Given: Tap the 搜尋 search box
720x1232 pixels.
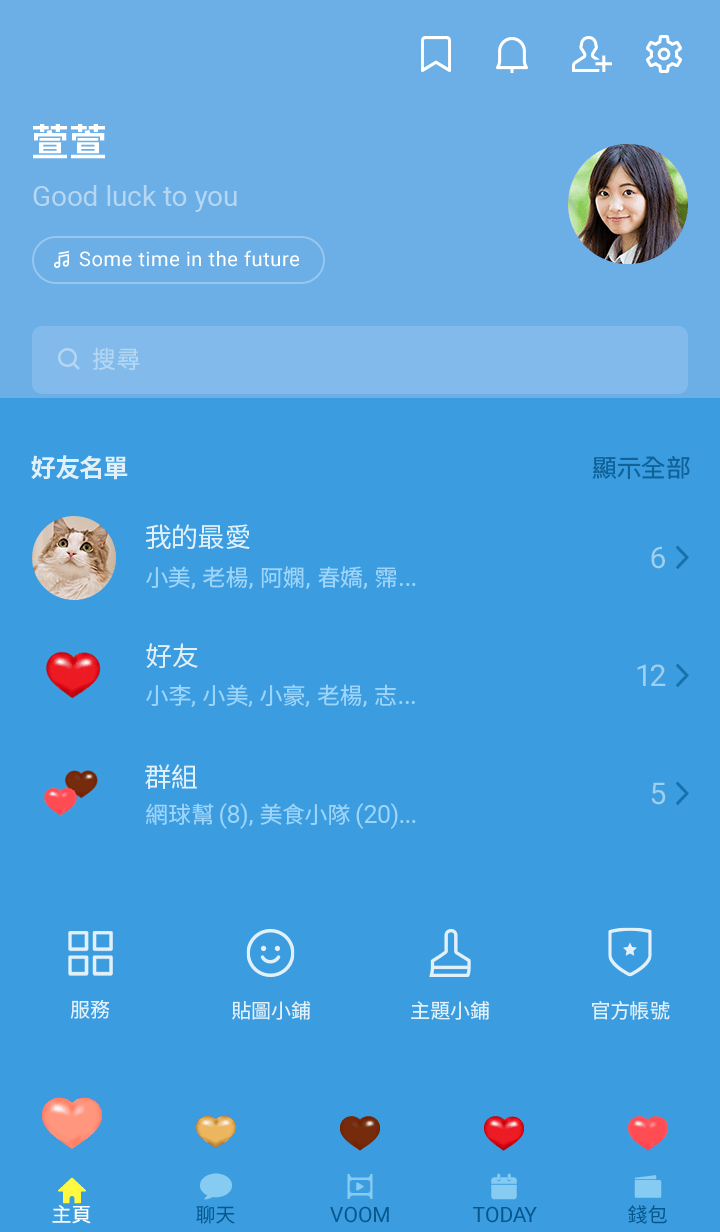Looking at the screenshot, I should tap(360, 359).
